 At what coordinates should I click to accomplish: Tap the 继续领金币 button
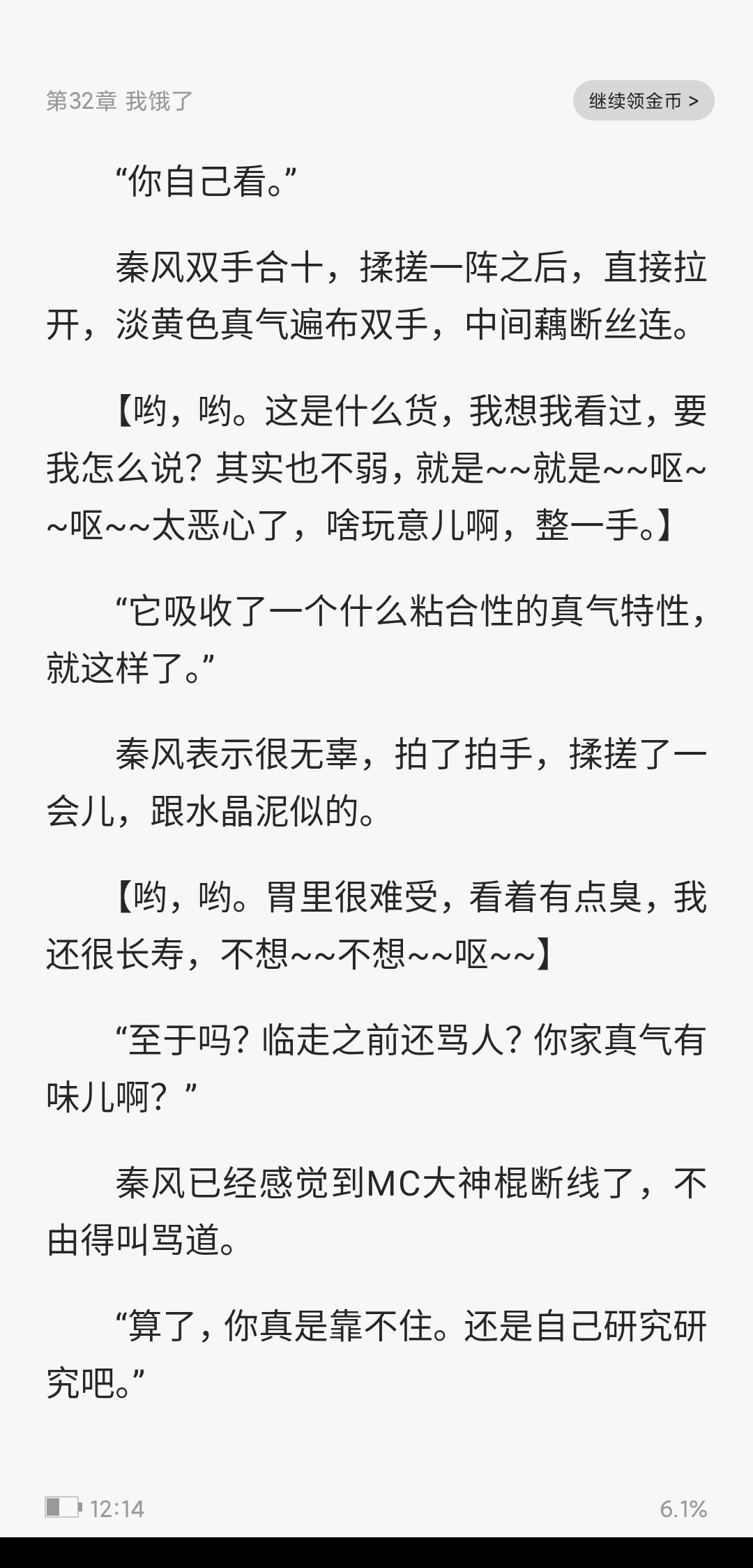click(644, 101)
